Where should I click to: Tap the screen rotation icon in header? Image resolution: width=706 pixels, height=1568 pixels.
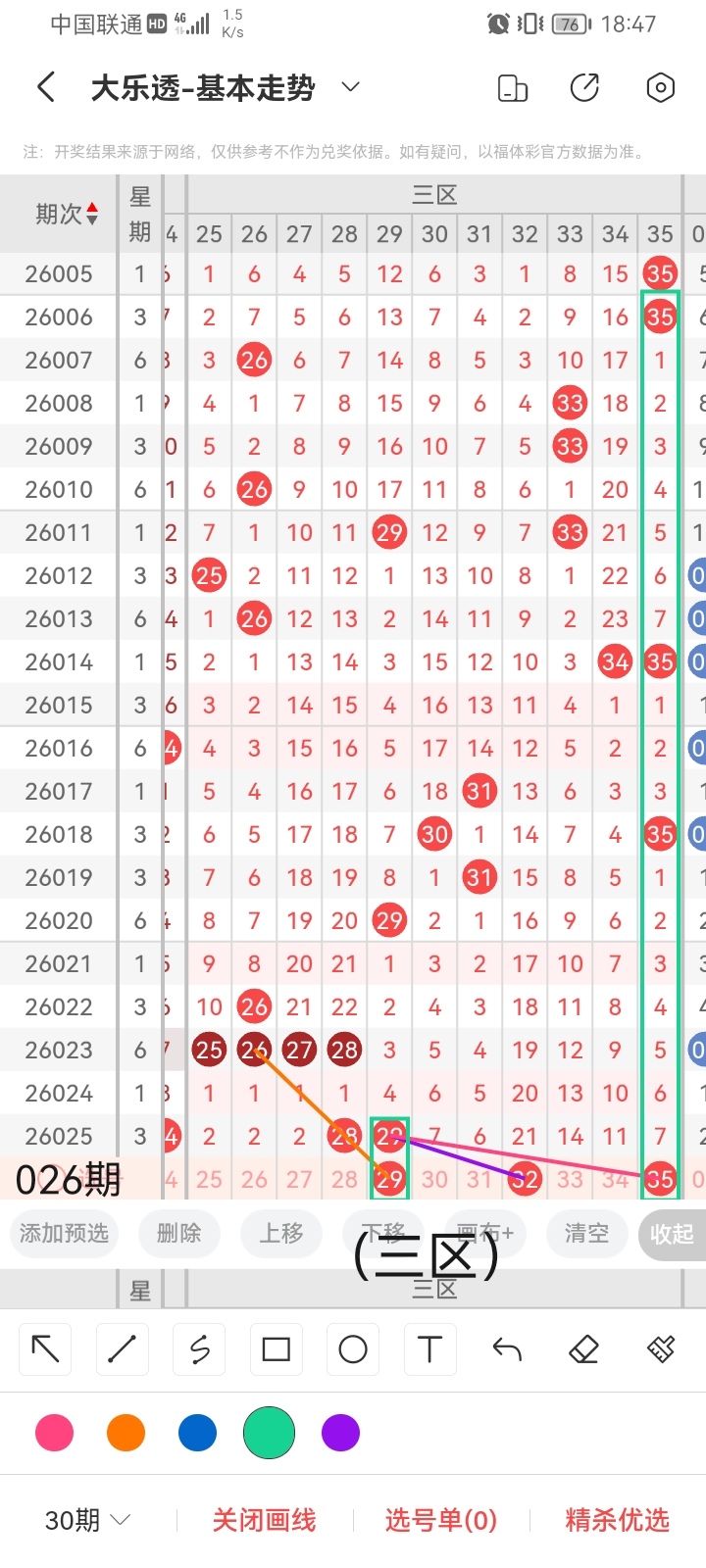pos(513,88)
